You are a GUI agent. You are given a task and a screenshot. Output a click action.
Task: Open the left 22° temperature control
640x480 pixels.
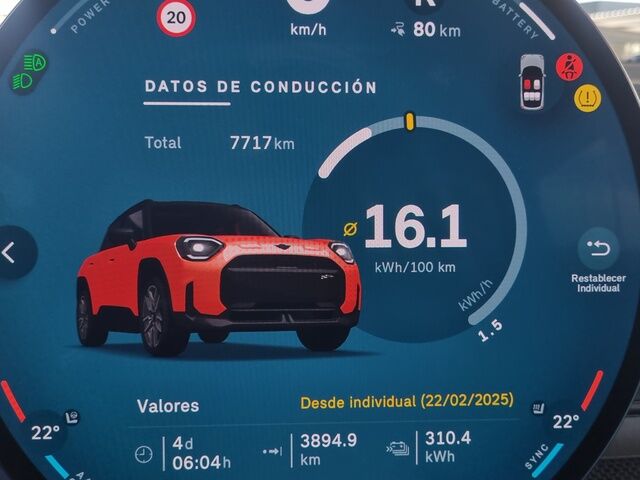tap(45, 433)
